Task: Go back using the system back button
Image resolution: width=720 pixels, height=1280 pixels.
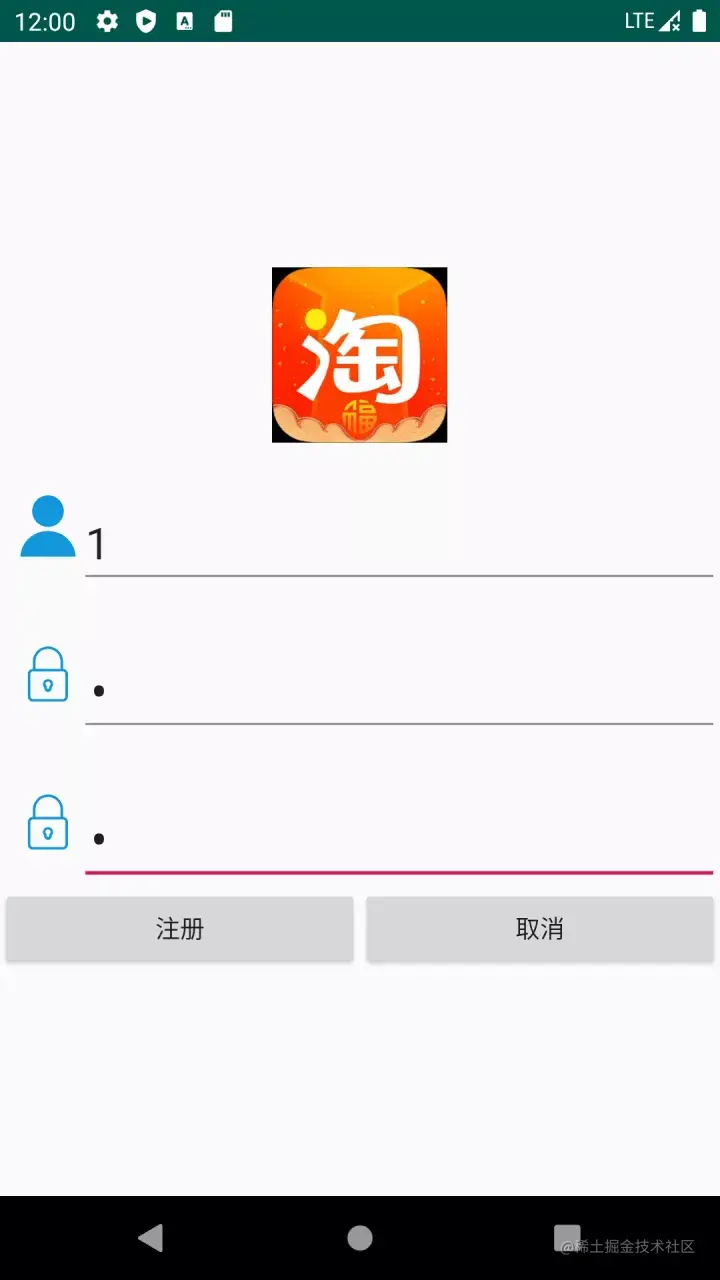Action: 151,1238
